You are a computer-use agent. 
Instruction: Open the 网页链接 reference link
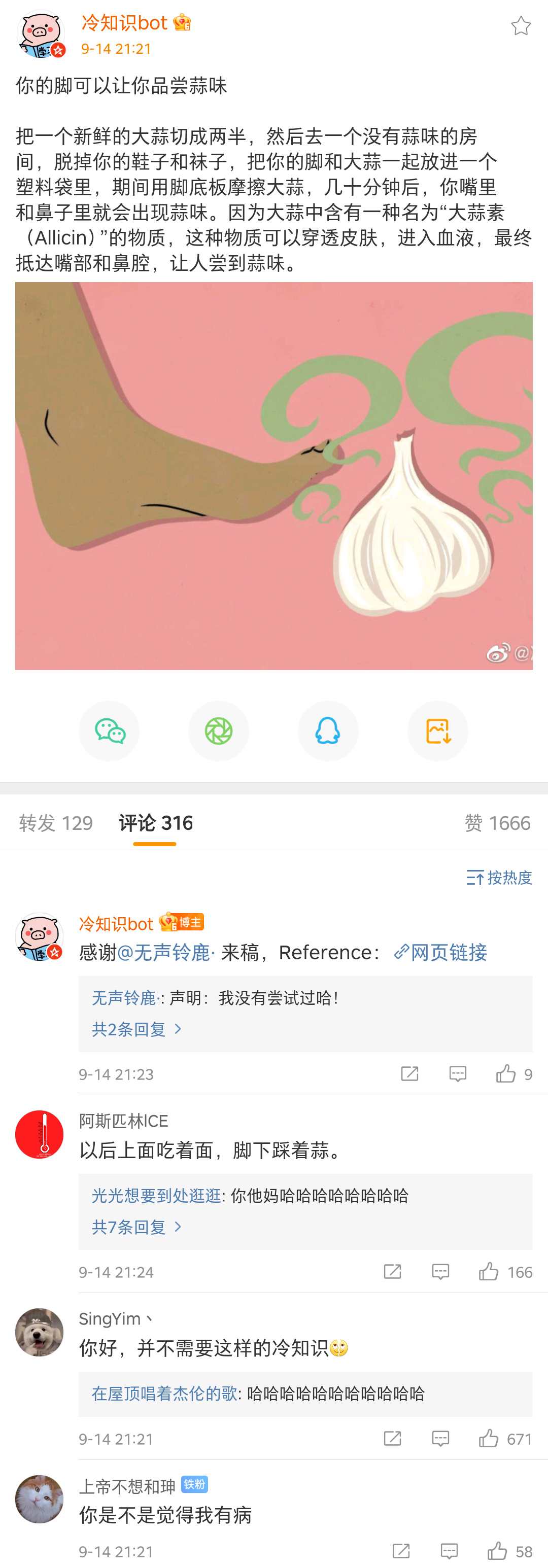[x=441, y=952]
